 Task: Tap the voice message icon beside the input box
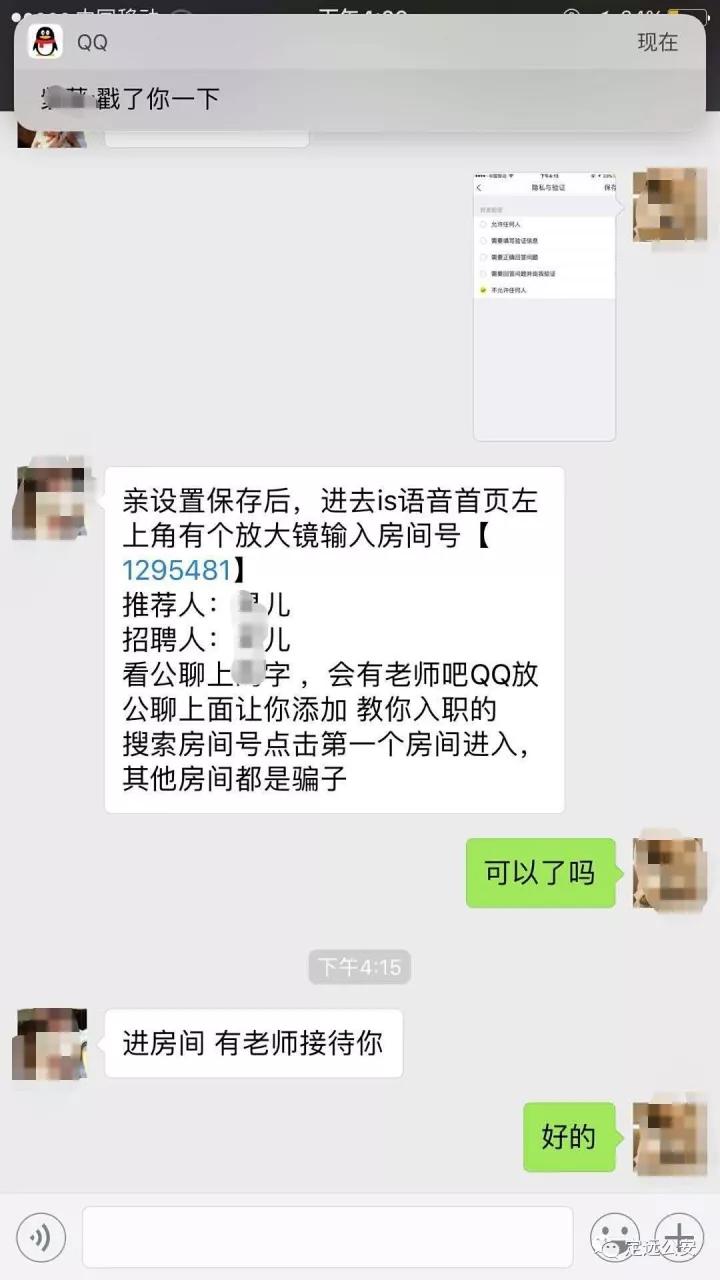pyautogui.click(x=40, y=1236)
